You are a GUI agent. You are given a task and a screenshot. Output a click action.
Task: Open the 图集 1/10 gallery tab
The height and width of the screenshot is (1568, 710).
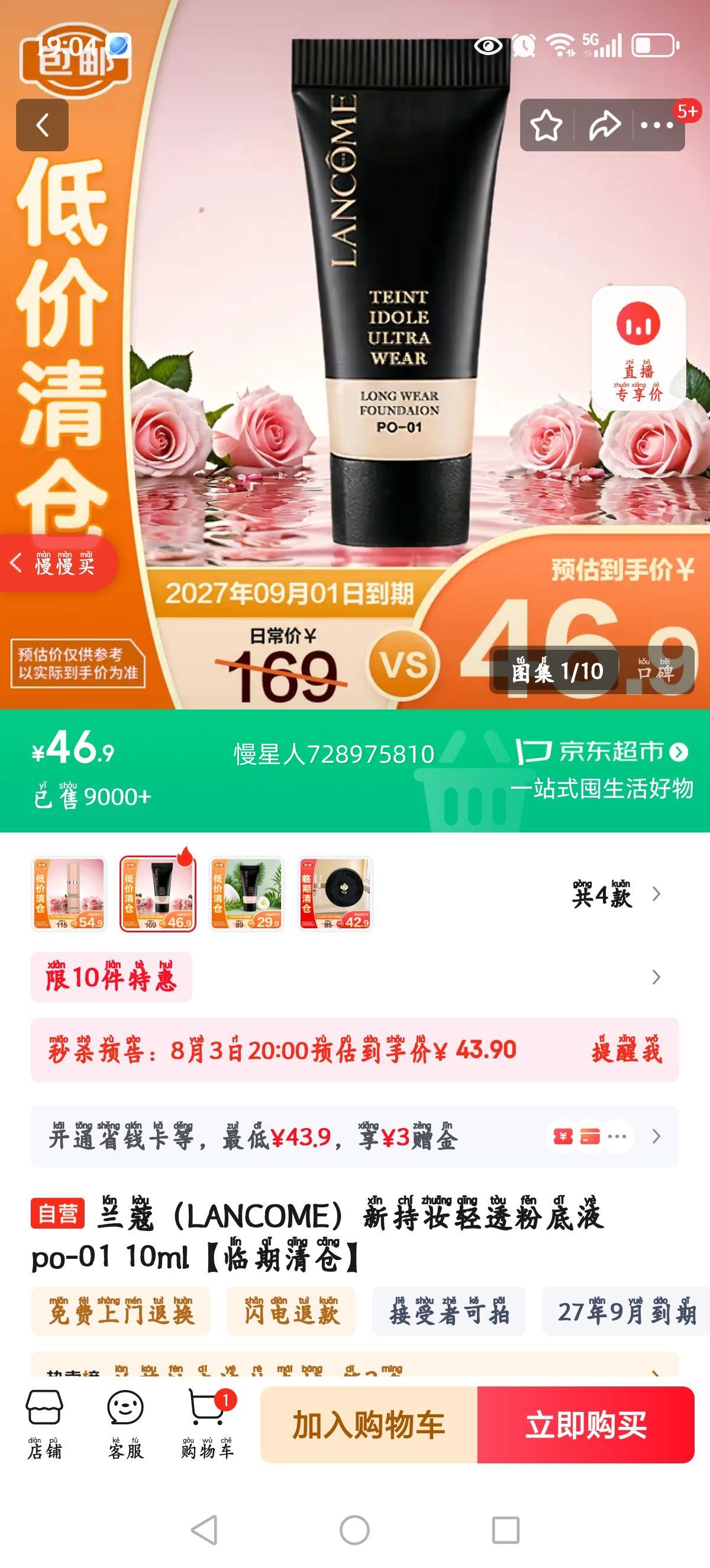(559, 672)
